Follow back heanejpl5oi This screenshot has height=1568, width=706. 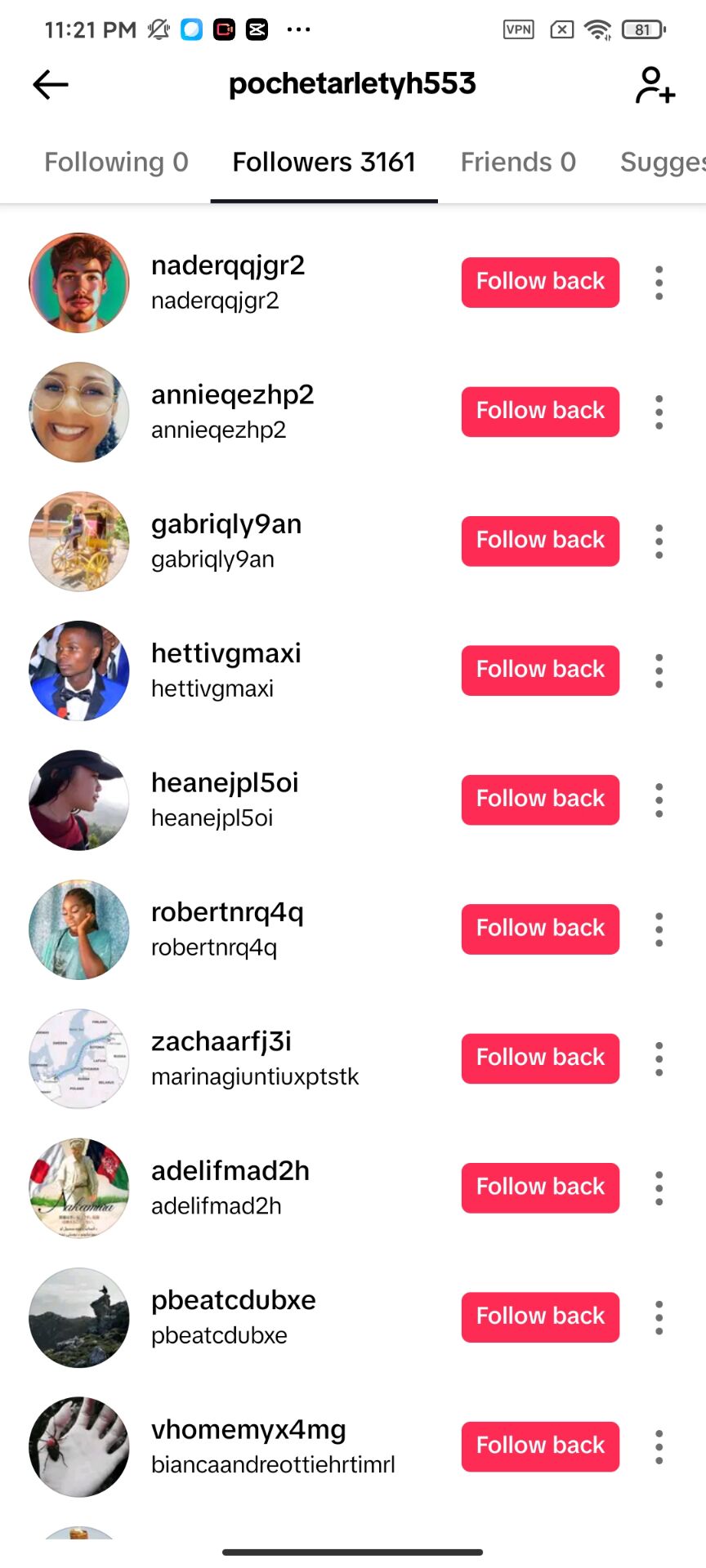click(540, 799)
